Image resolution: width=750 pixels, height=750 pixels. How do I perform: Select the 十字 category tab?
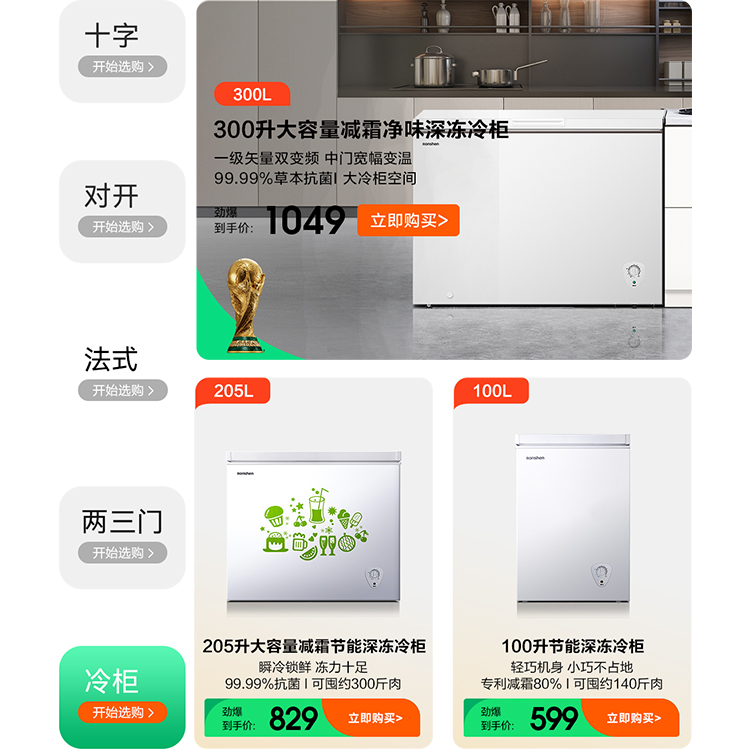(122, 50)
